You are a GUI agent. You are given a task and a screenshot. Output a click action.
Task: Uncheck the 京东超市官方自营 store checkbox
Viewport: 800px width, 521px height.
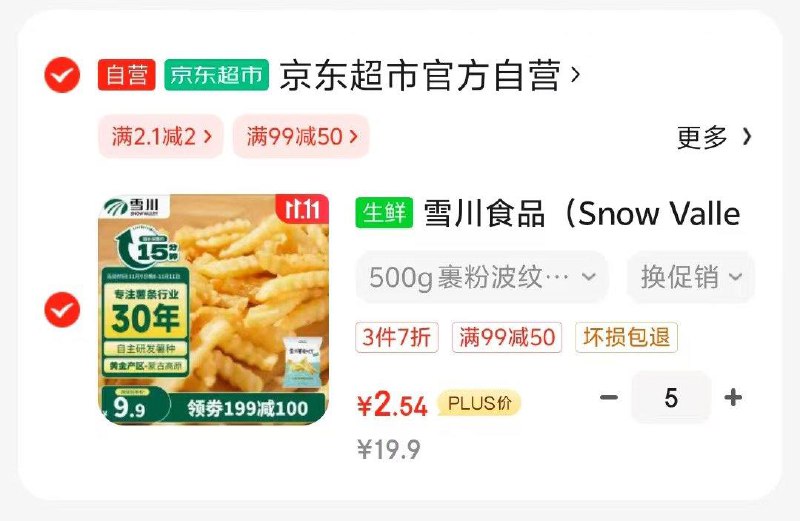[x=62, y=75]
